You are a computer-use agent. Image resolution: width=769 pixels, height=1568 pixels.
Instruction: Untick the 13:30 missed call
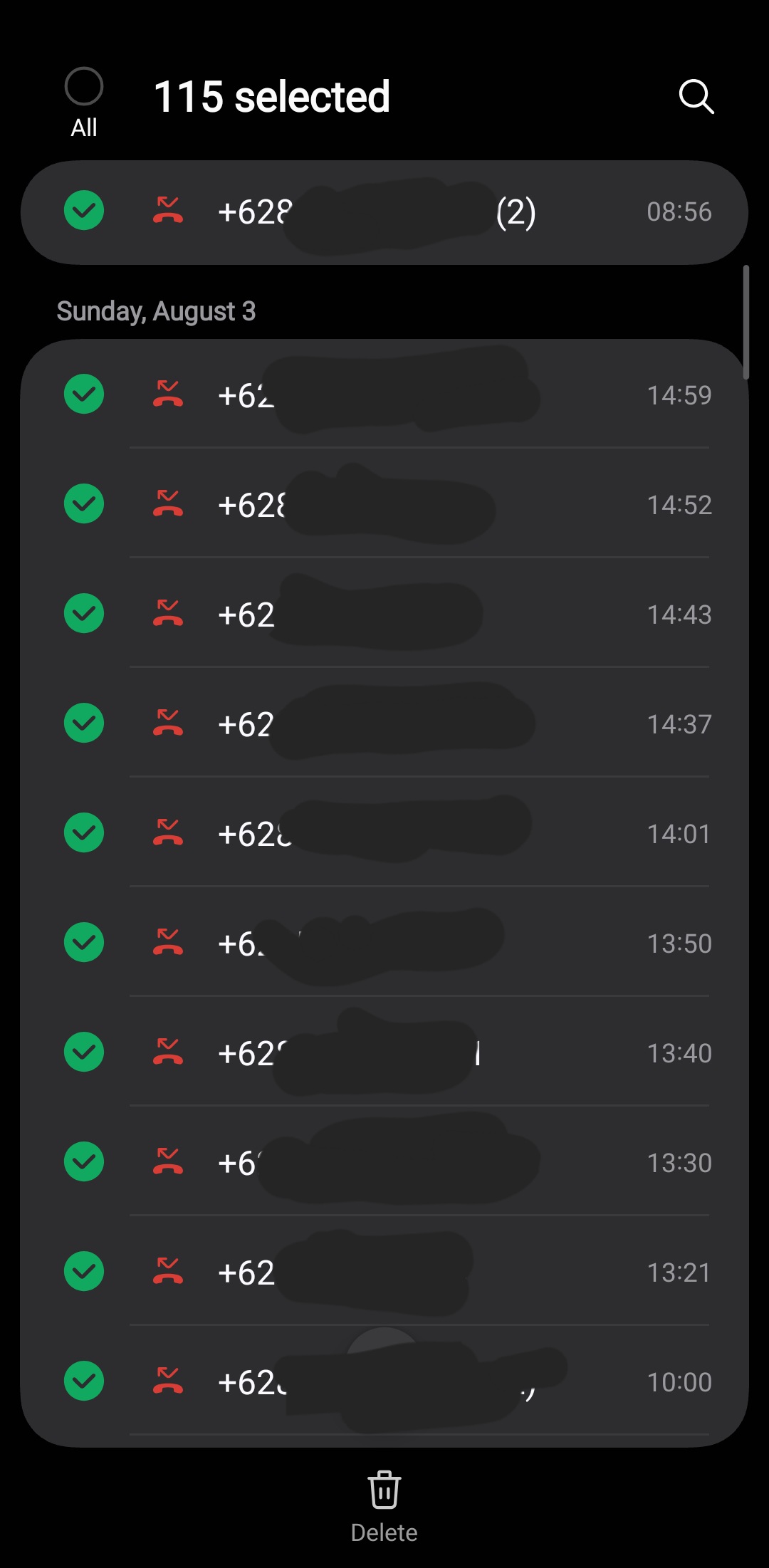click(x=84, y=1161)
